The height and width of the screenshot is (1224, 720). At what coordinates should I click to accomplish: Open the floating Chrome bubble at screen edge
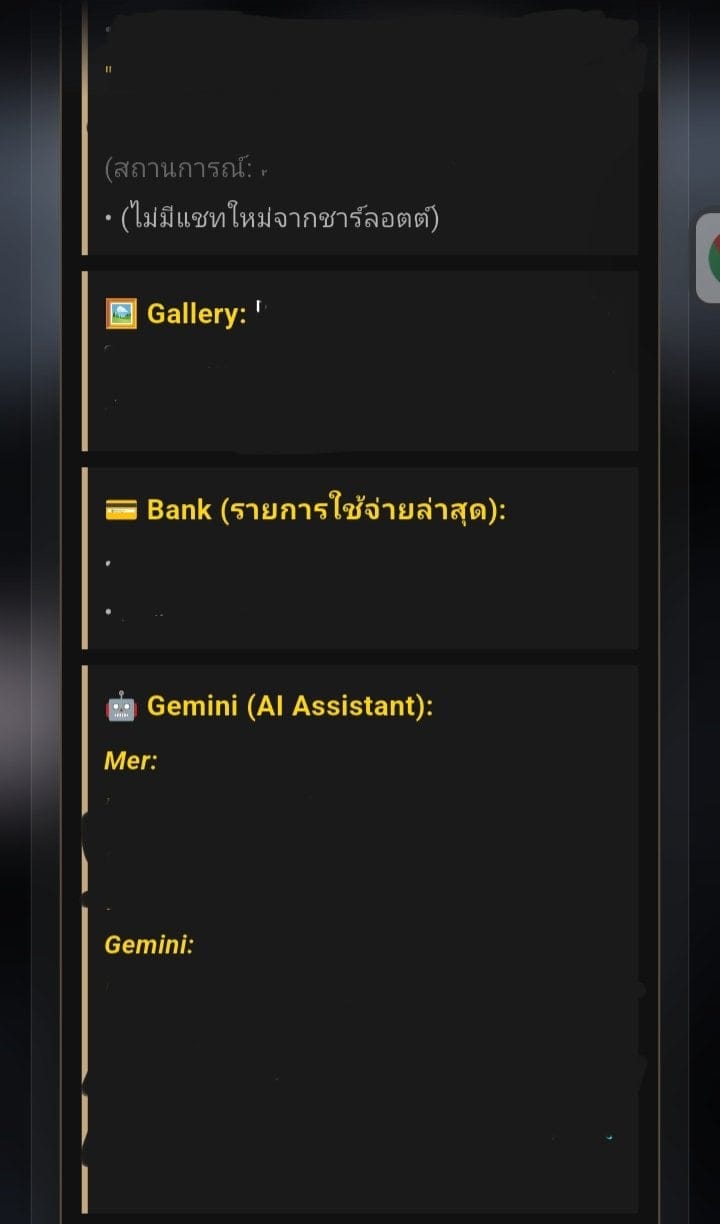(x=709, y=258)
